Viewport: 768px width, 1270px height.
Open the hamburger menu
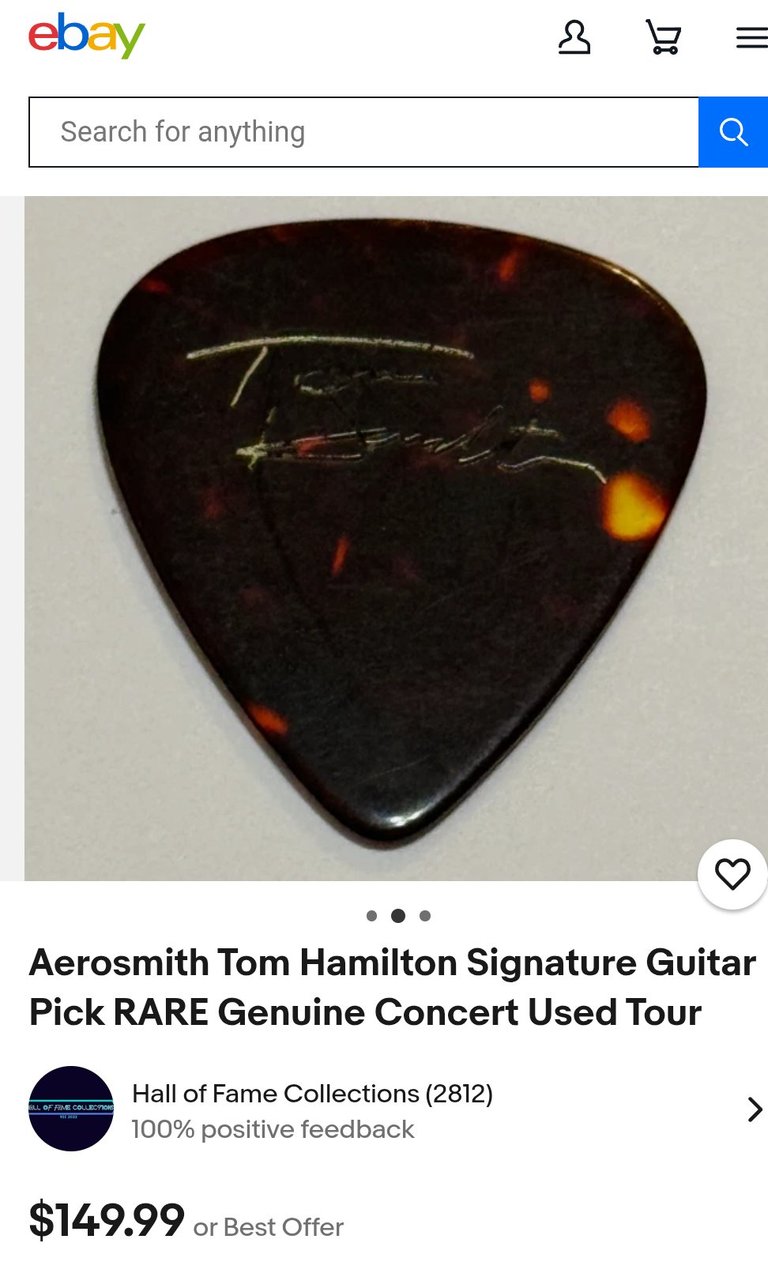click(x=751, y=38)
